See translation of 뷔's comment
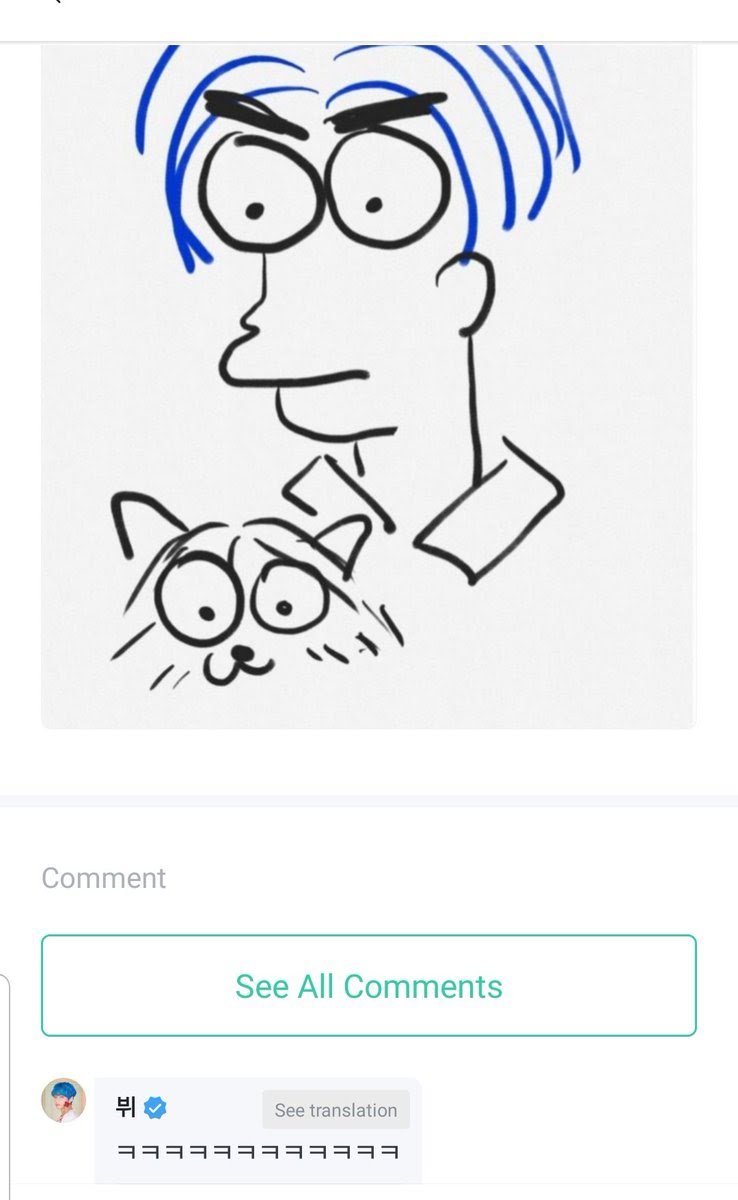Viewport: 738px width, 1200px height. click(x=336, y=1110)
